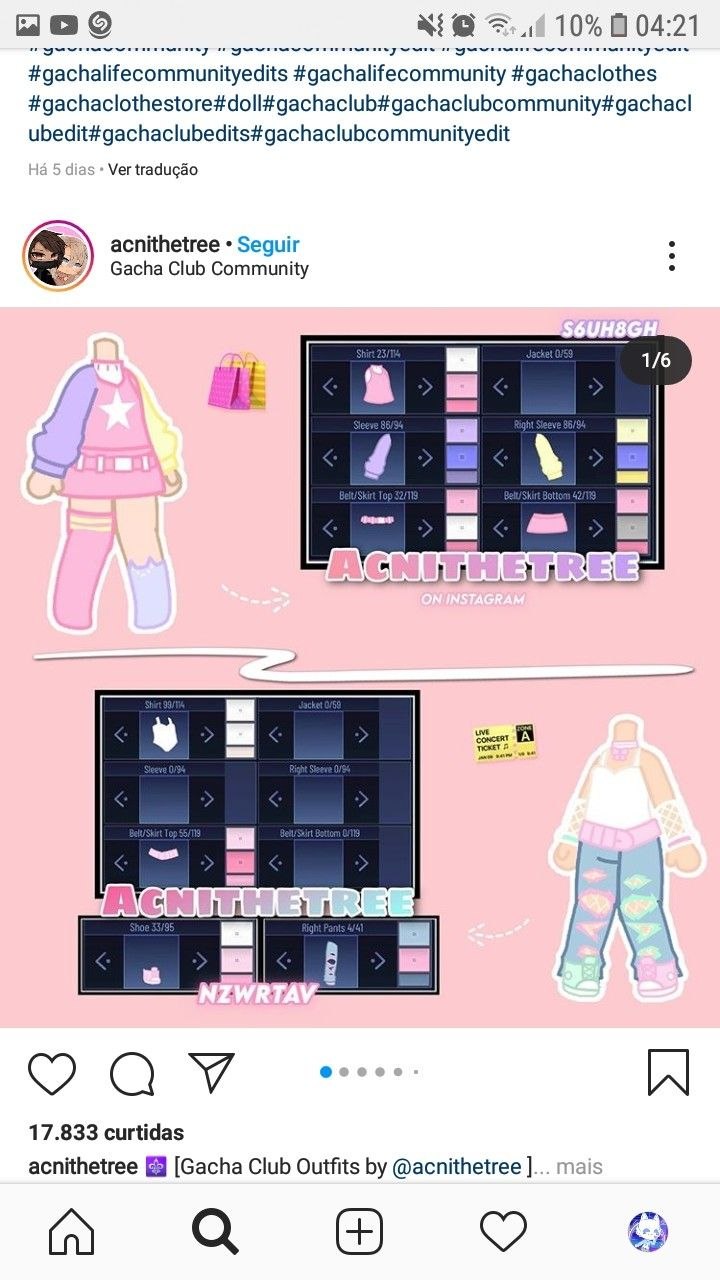
Task: Open comments on acnithetree's post
Action: pyautogui.click(x=132, y=1073)
